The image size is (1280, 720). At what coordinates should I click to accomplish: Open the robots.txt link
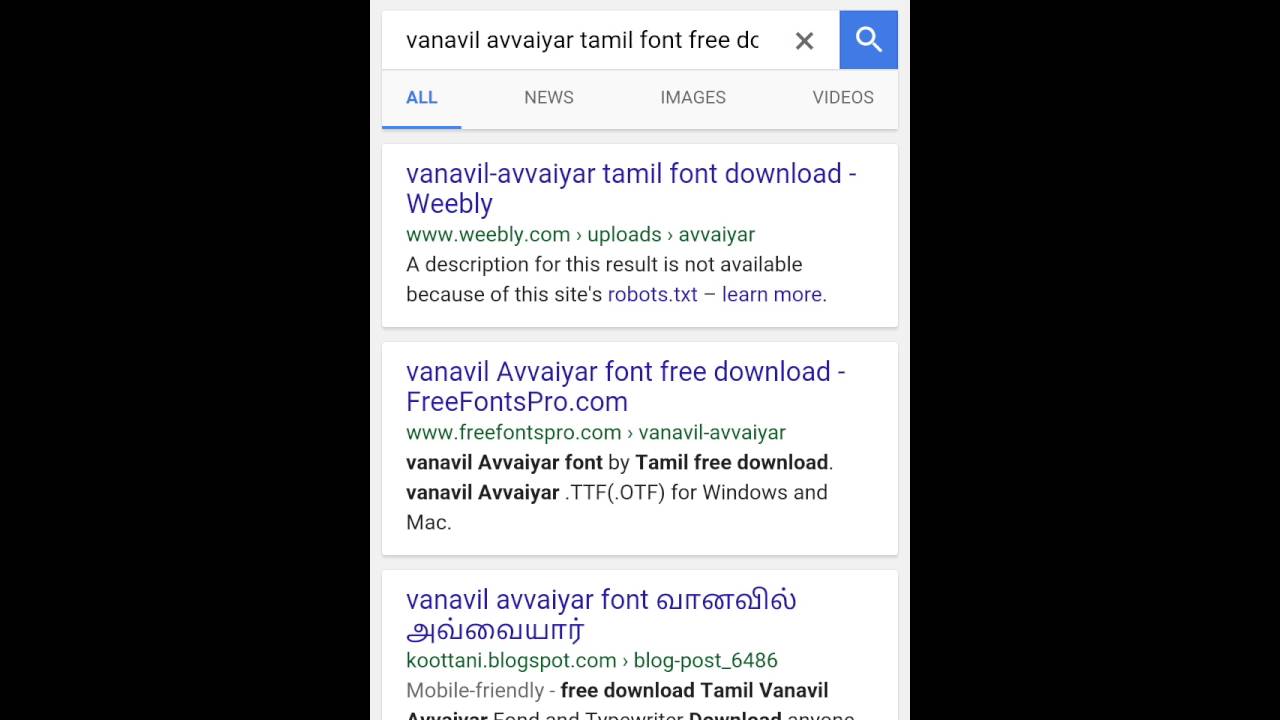652,294
